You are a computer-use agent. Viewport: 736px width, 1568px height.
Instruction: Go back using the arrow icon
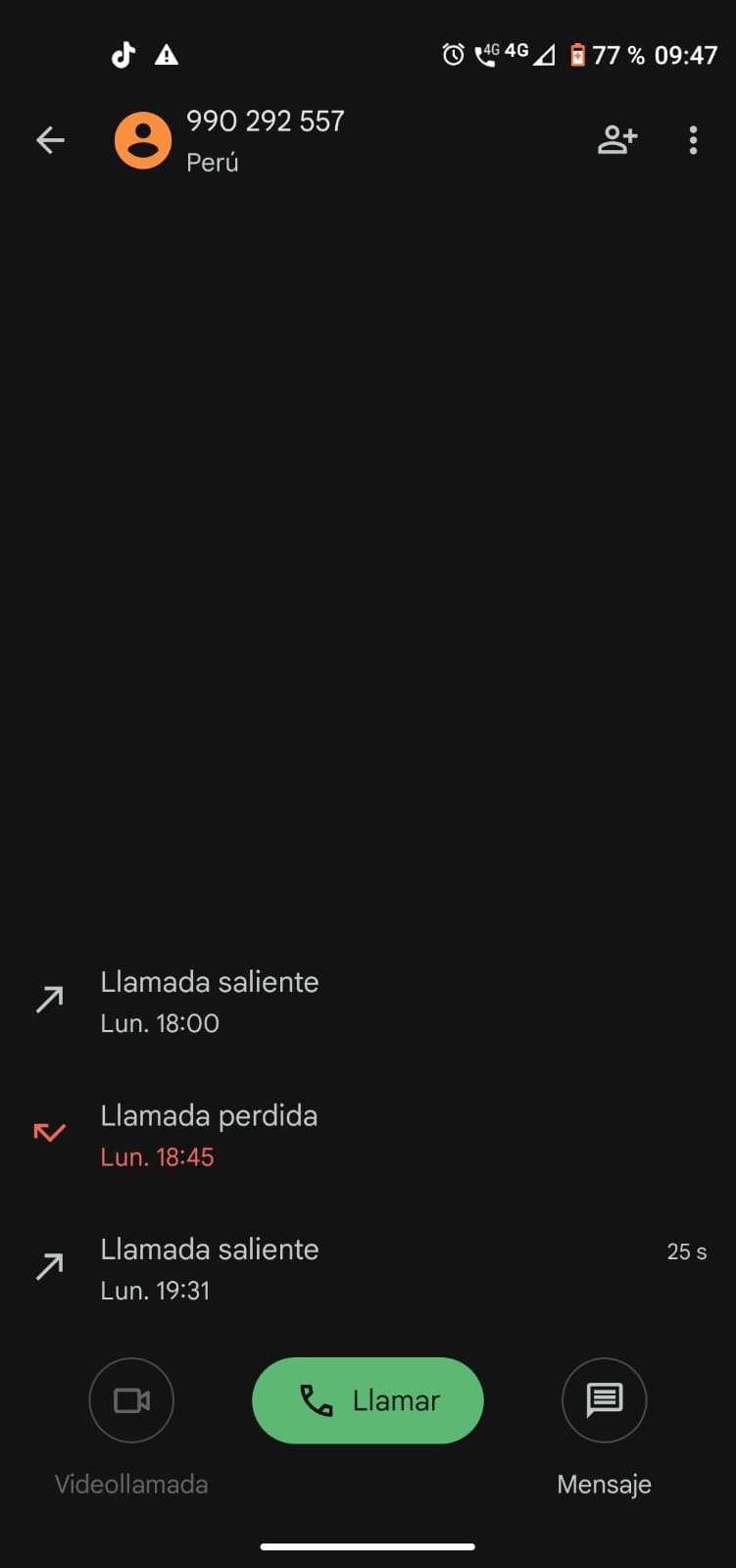point(50,140)
